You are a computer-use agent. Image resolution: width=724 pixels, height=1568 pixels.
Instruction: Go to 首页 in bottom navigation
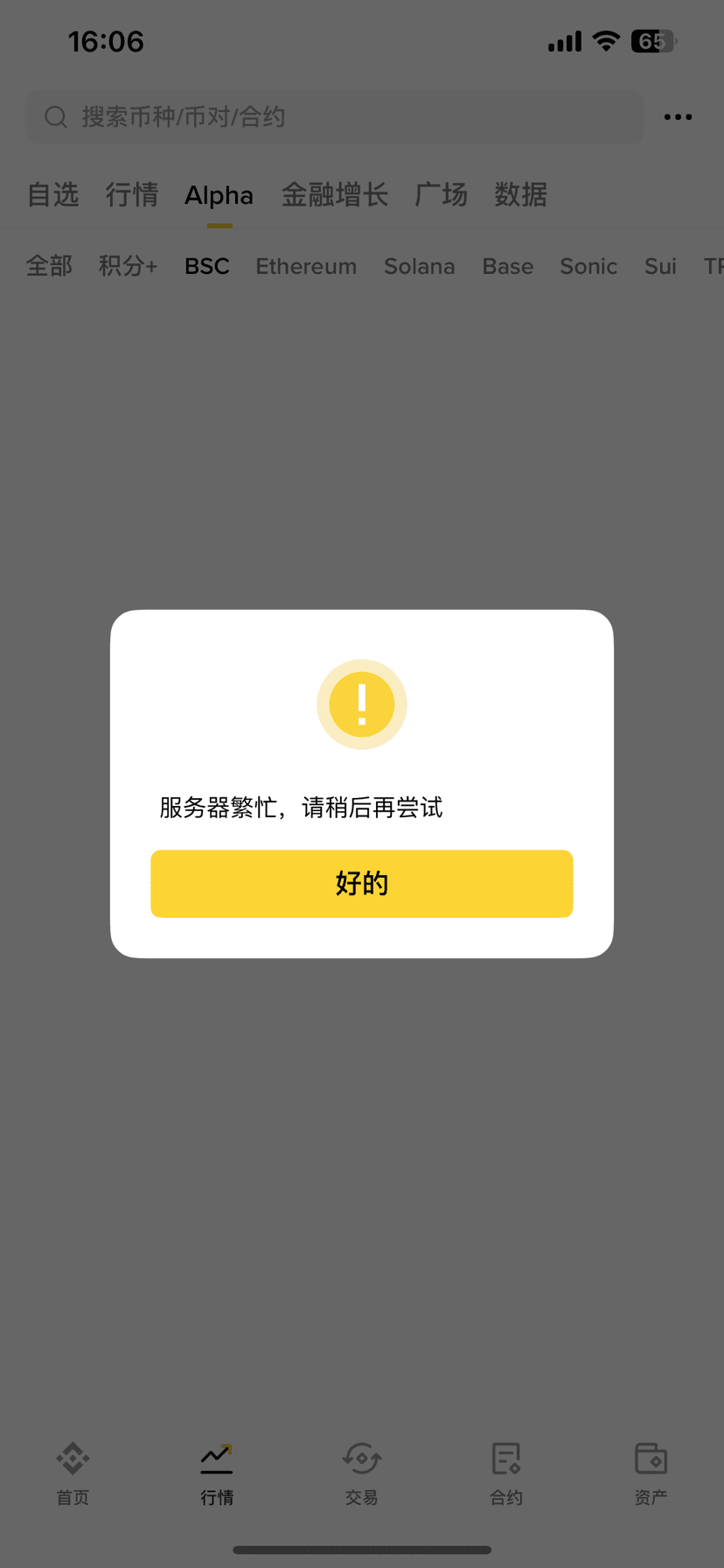[x=73, y=1473]
